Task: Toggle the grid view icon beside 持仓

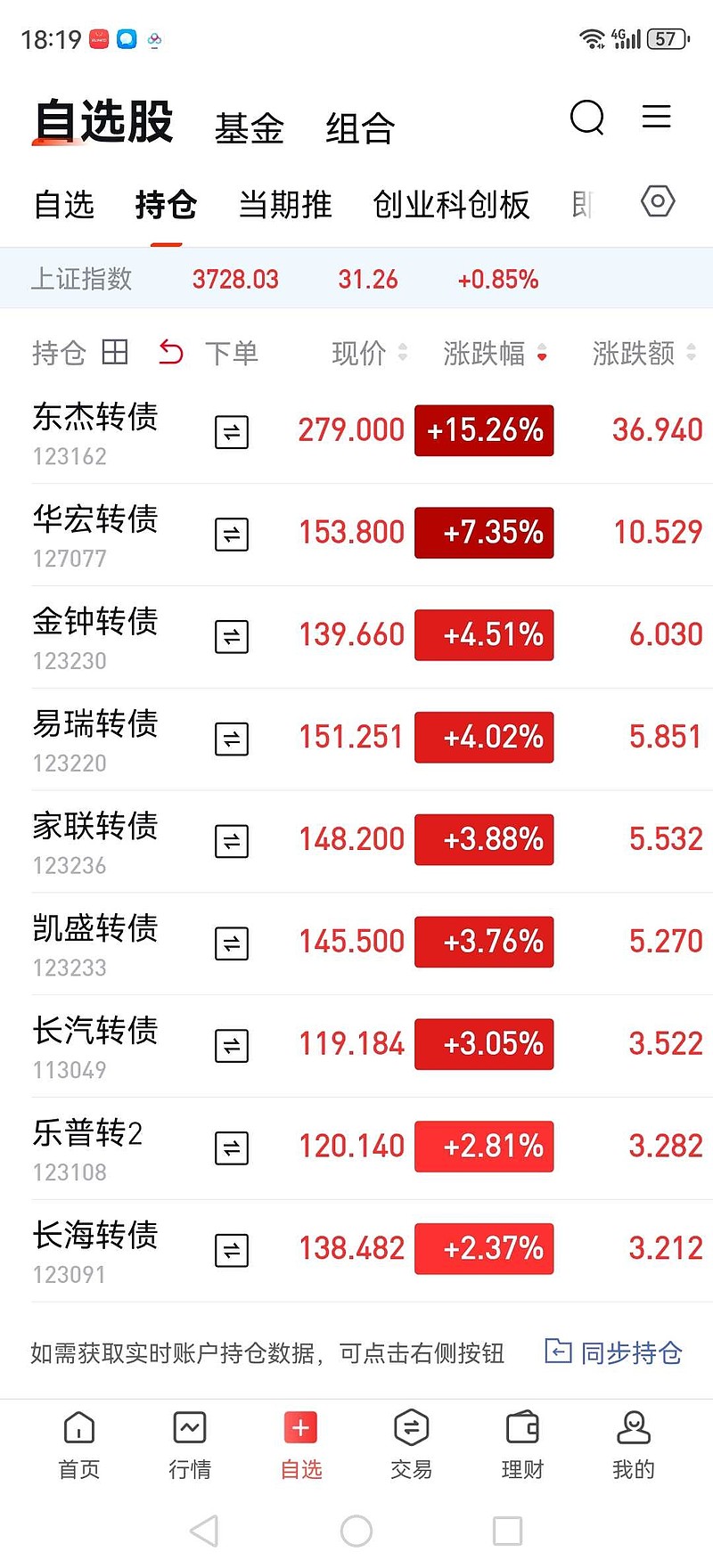Action: pos(115,353)
